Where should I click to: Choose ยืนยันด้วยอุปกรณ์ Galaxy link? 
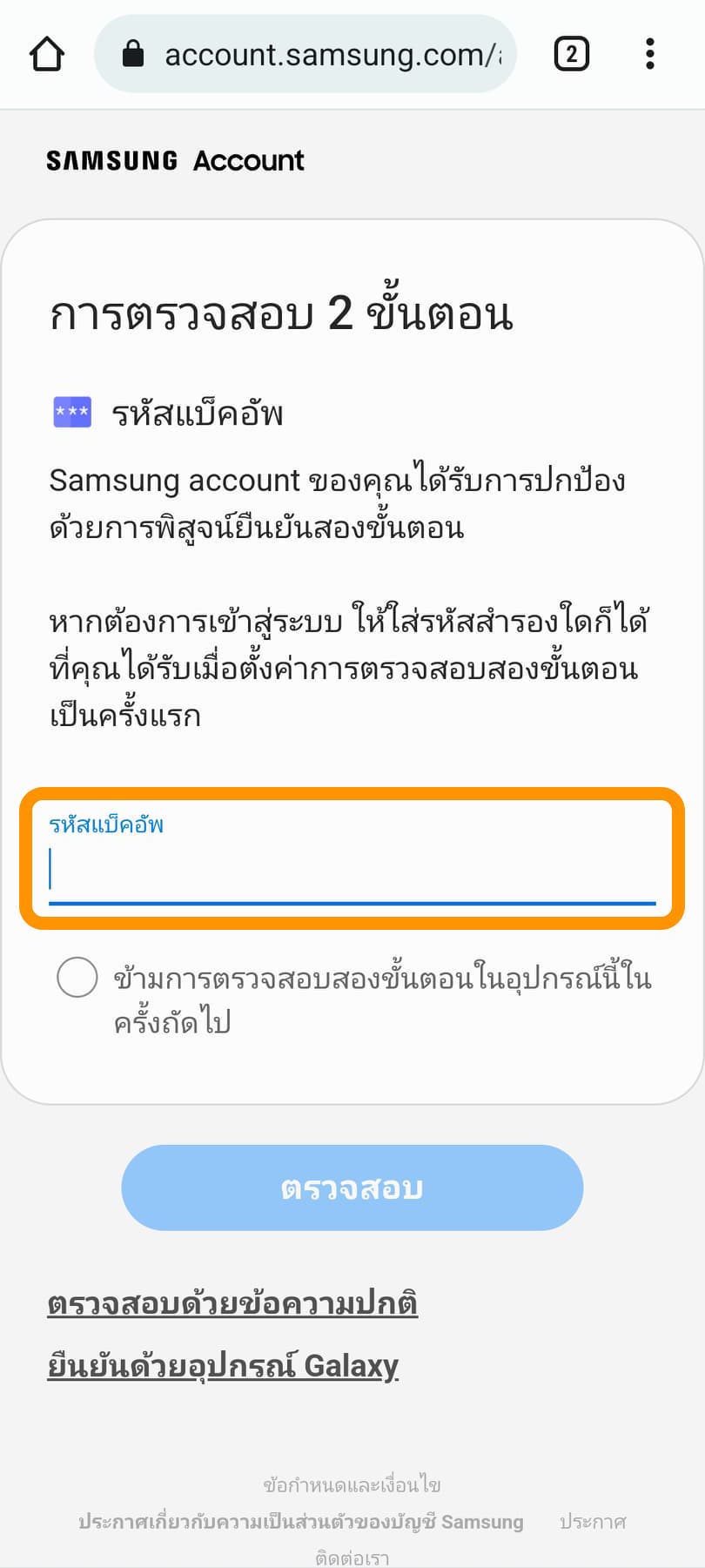223,1365
